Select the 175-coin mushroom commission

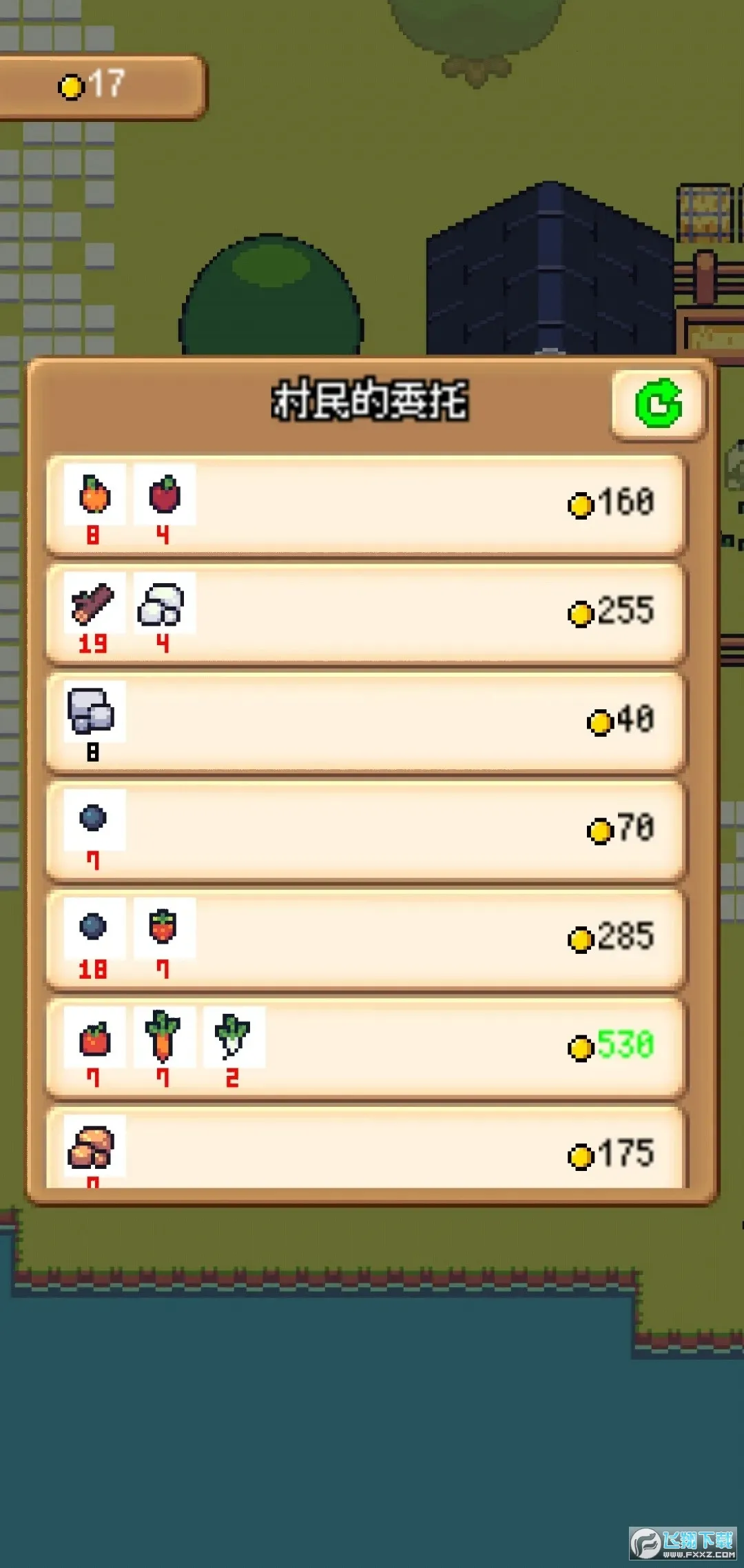click(x=365, y=1148)
